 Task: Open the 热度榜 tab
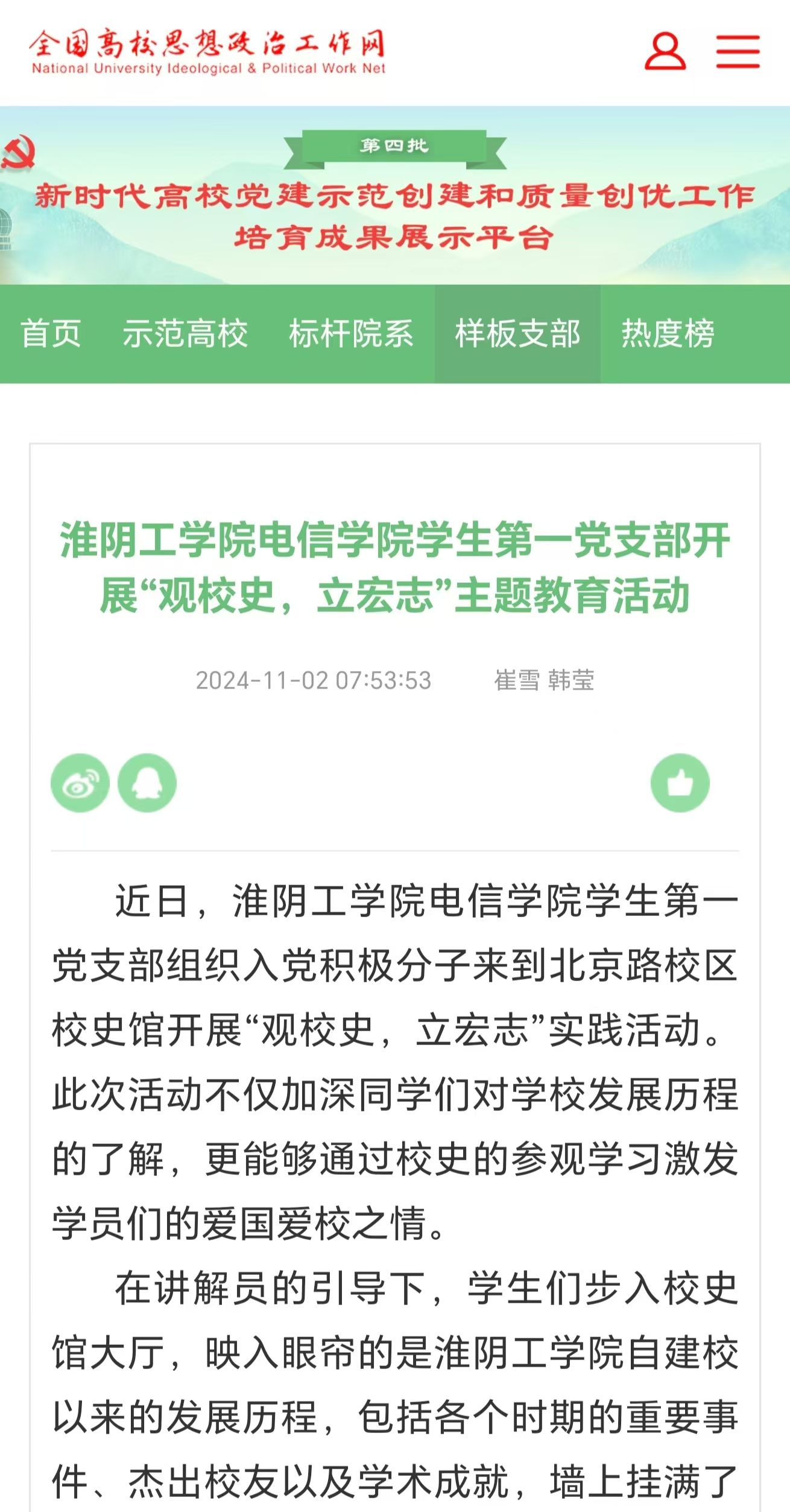coord(668,334)
